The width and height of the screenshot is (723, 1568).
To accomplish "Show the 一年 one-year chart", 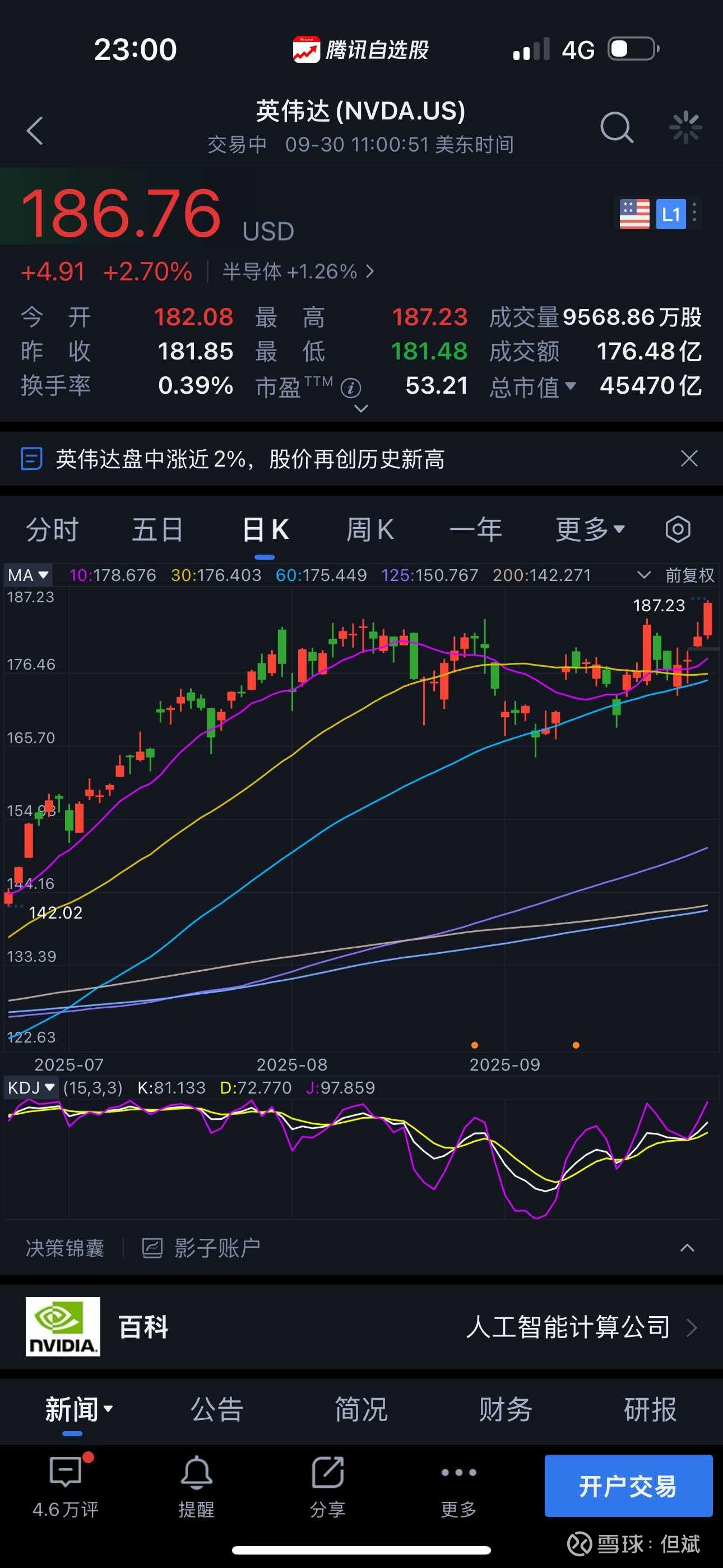I will click(475, 529).
